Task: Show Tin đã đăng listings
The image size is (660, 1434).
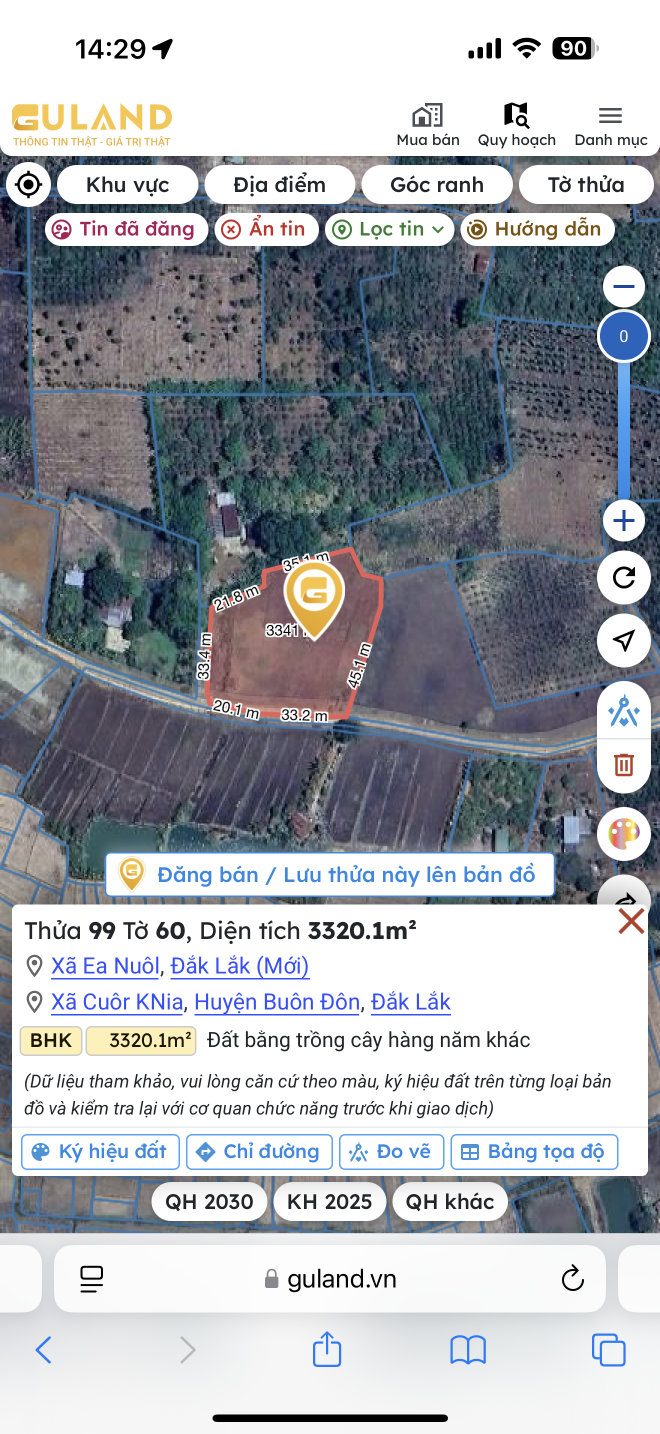Action: tap(126, 229)
